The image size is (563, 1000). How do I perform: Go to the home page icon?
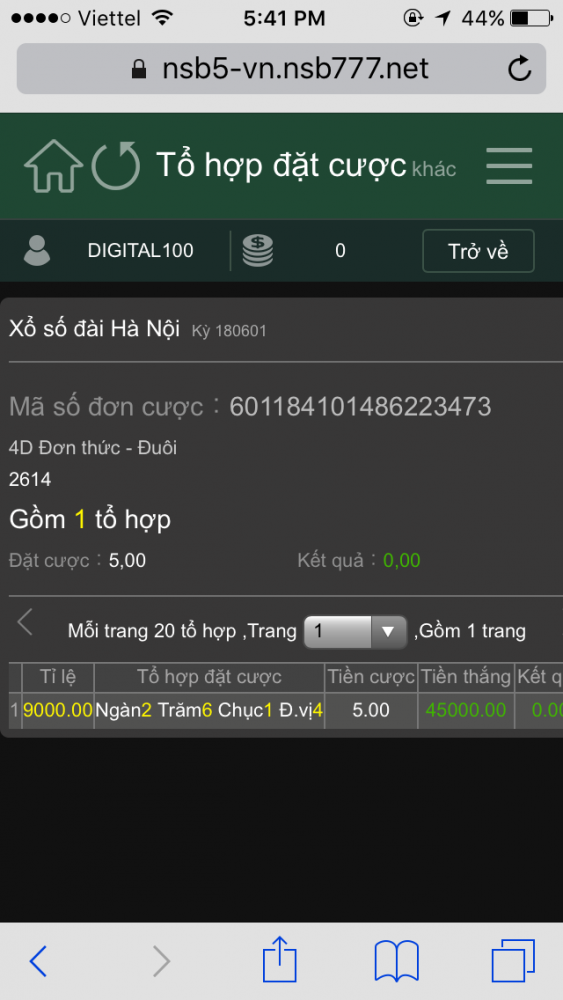(54, 166)
